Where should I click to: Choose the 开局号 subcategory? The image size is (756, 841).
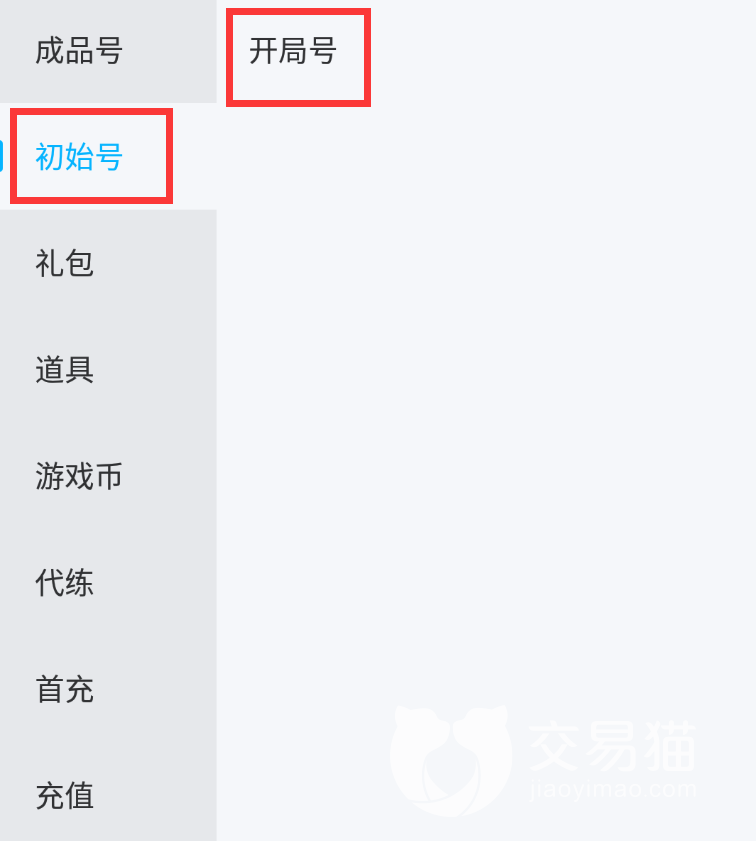tap(293, 52)
